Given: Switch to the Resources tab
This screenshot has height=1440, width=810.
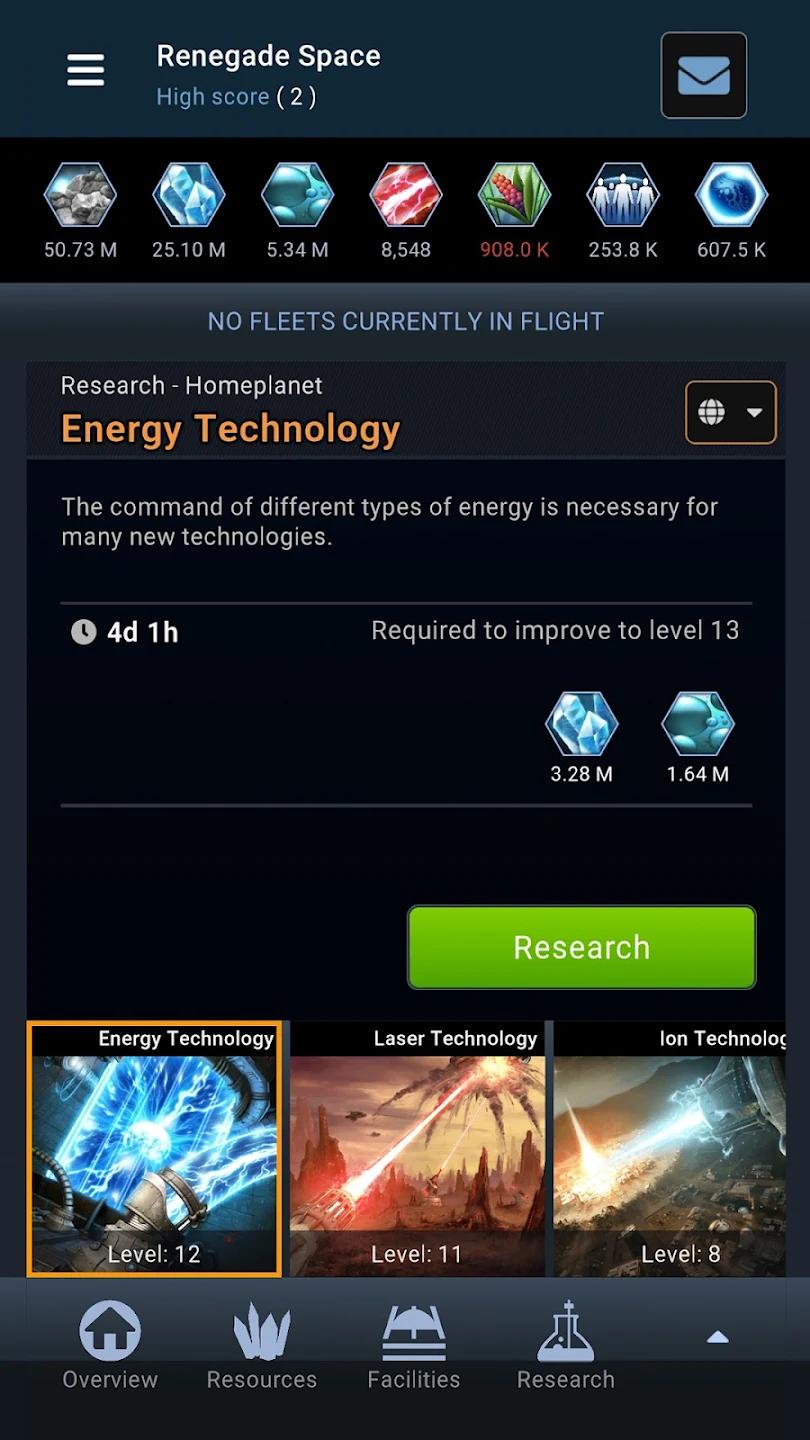Looking at the screenshot, I should (x=262, y=1345).
